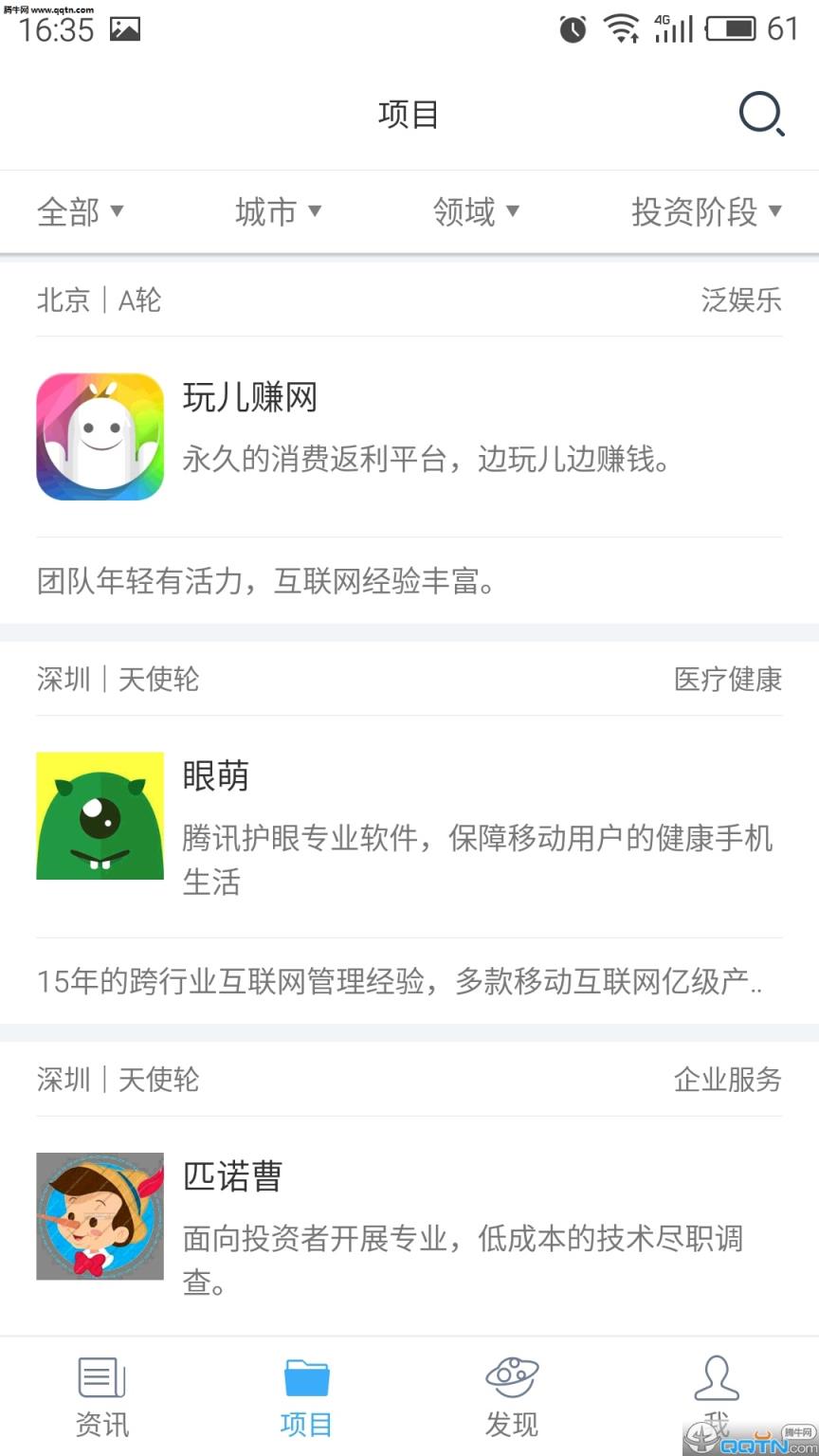Click the 玩儿赚网 colorful ghost app icon
Image resolution: width=819 pixels, height=1456 pixels.
[100, 437]
